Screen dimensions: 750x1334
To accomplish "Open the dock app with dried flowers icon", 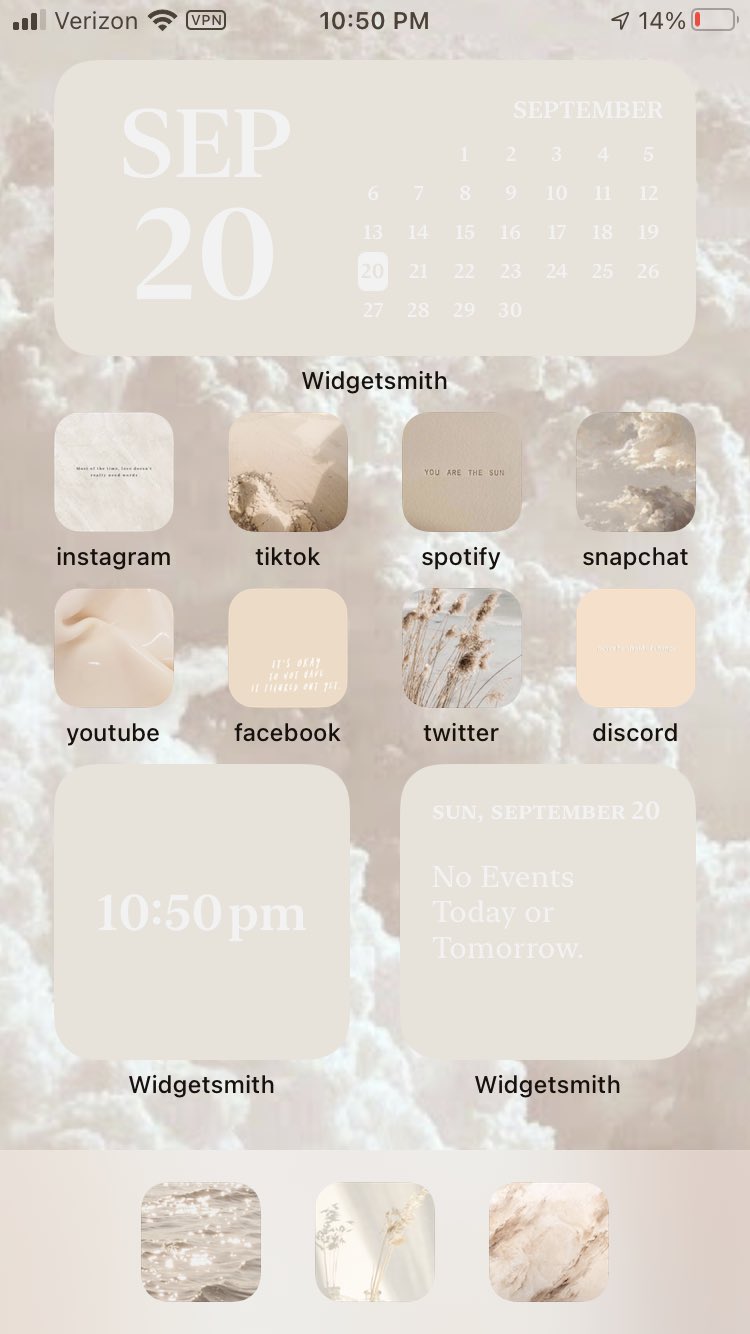I will click(x=375, y=1242).
